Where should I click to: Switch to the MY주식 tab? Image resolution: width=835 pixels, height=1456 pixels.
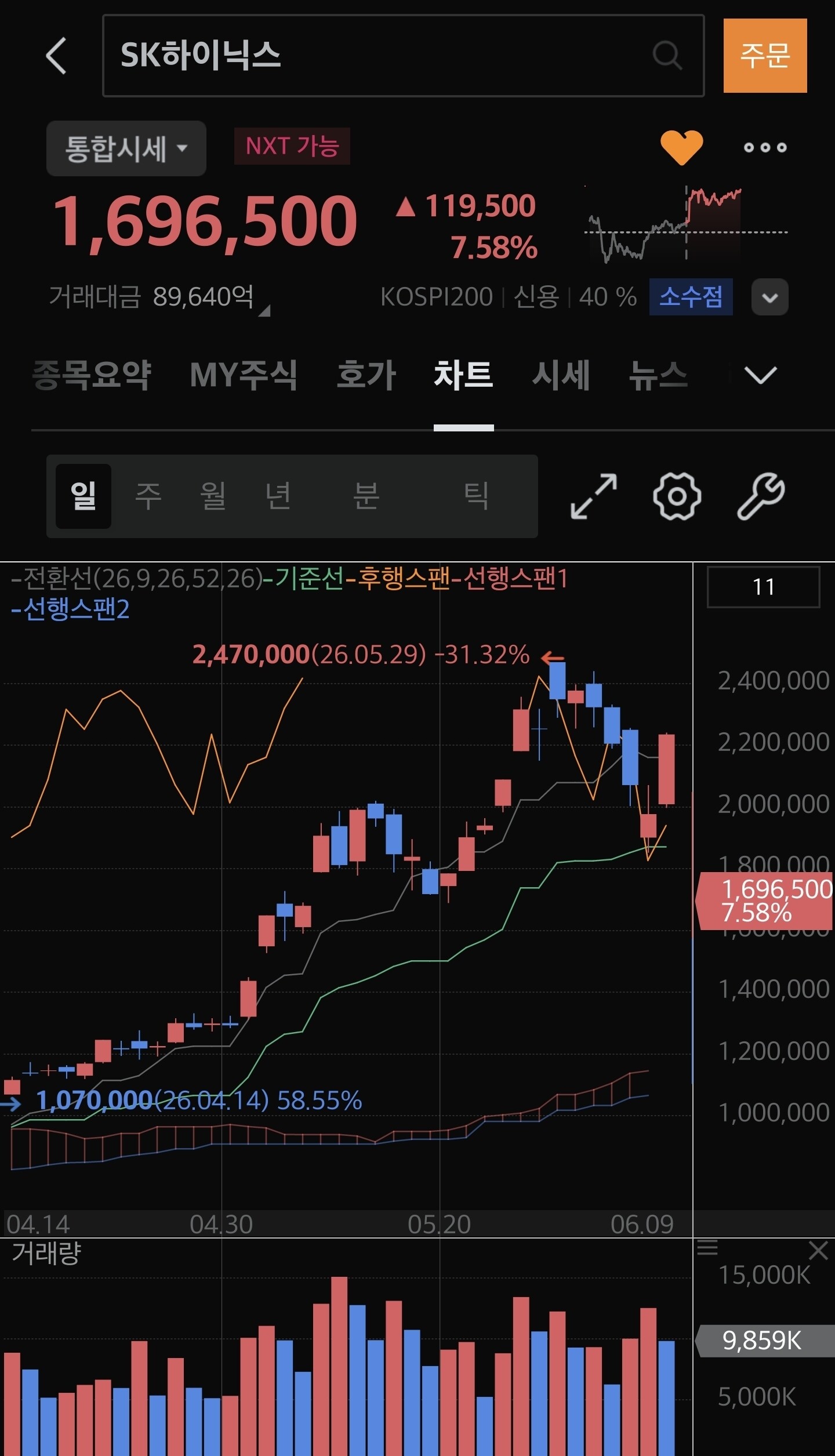coord(244,375)
